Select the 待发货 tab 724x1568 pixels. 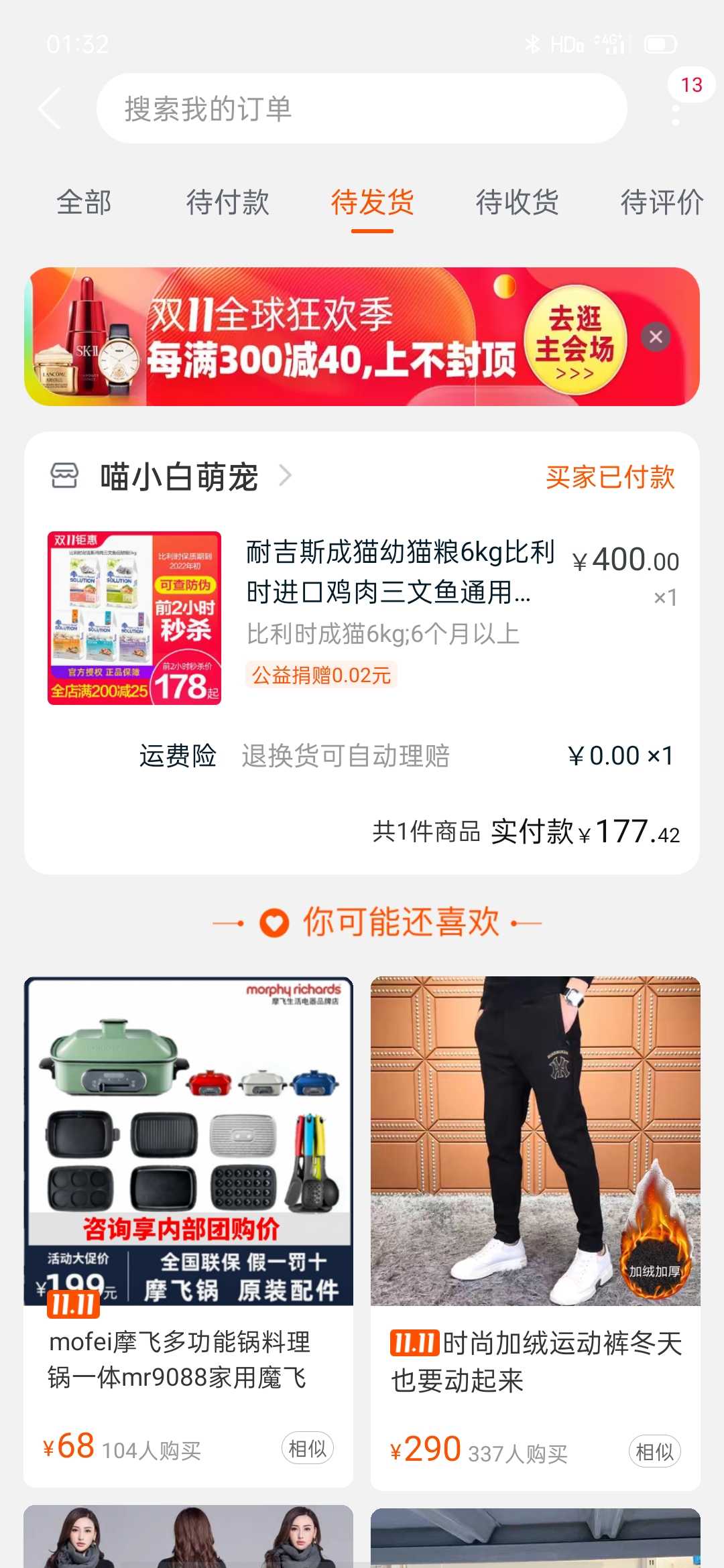click(372, 203)
